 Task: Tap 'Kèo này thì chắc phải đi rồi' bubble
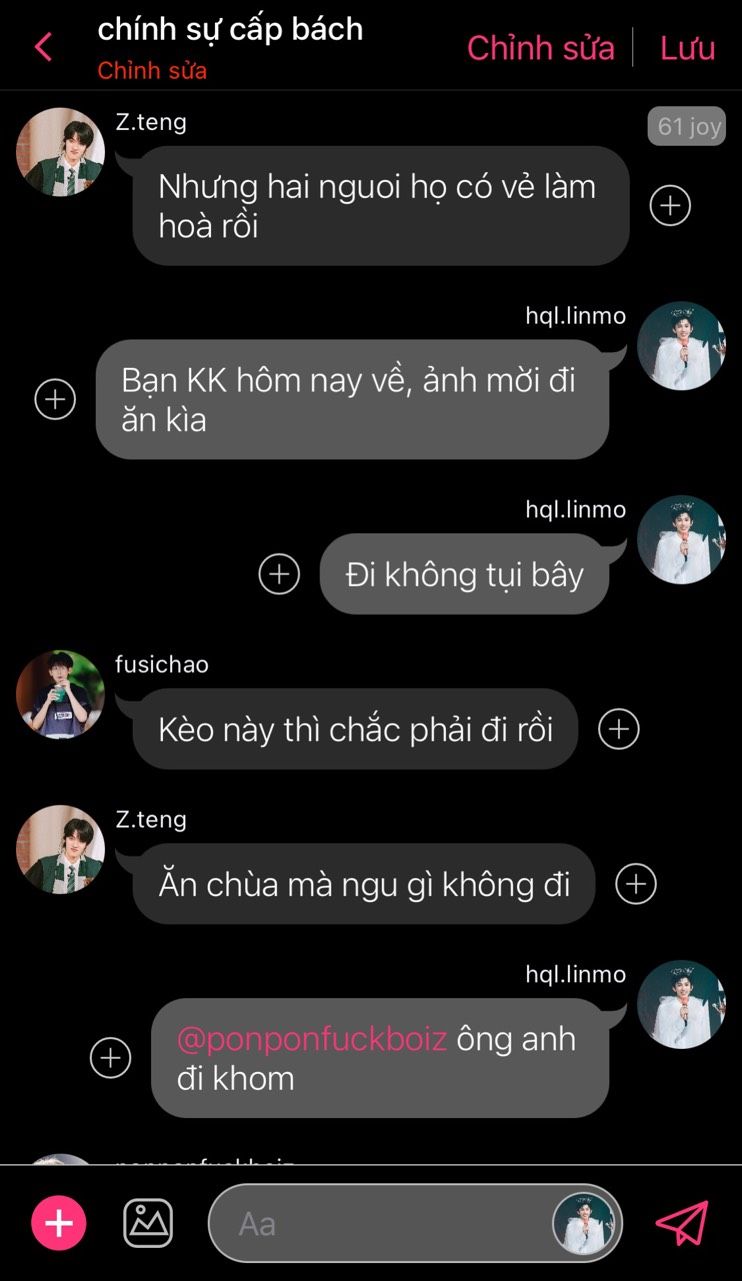(x=355, y=729)
